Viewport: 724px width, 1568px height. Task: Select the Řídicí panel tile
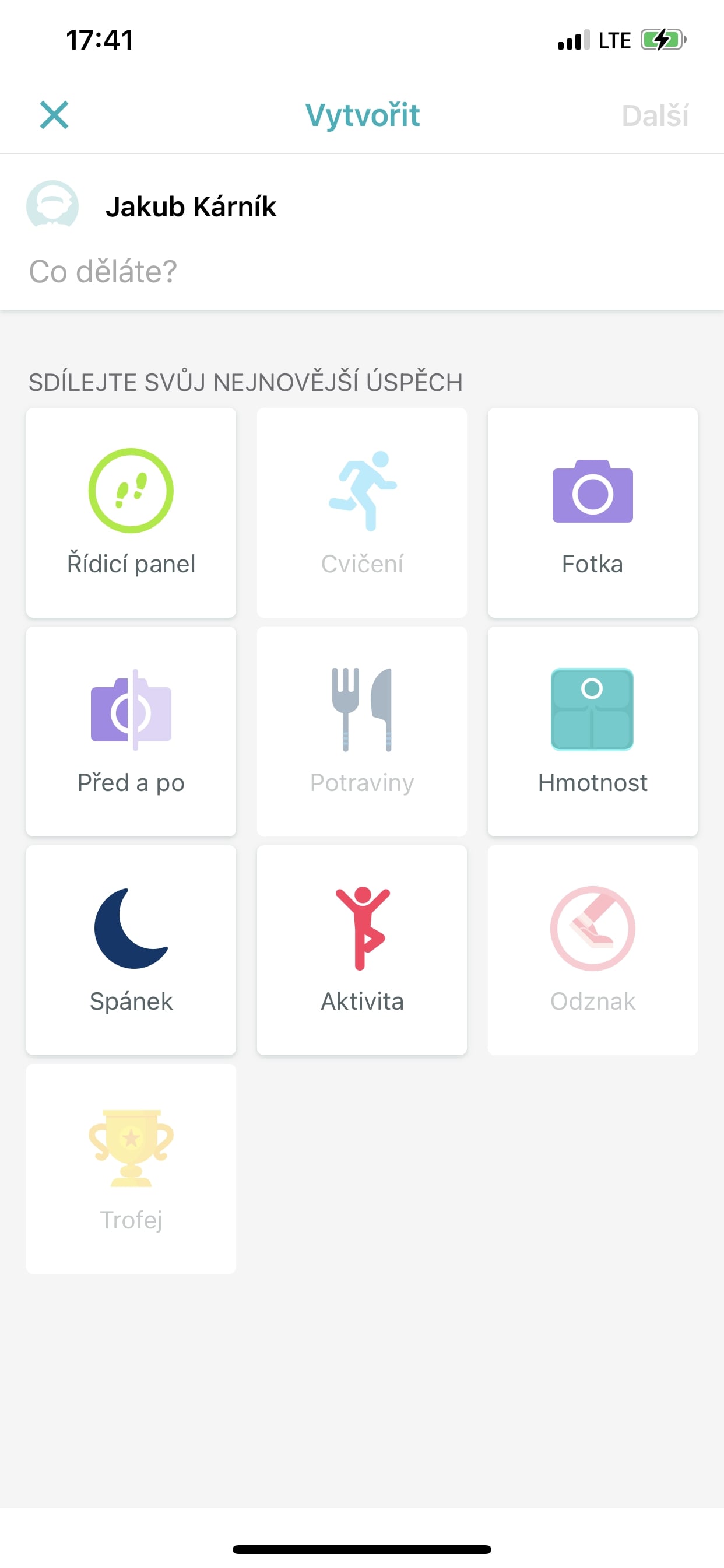(131, 513)
